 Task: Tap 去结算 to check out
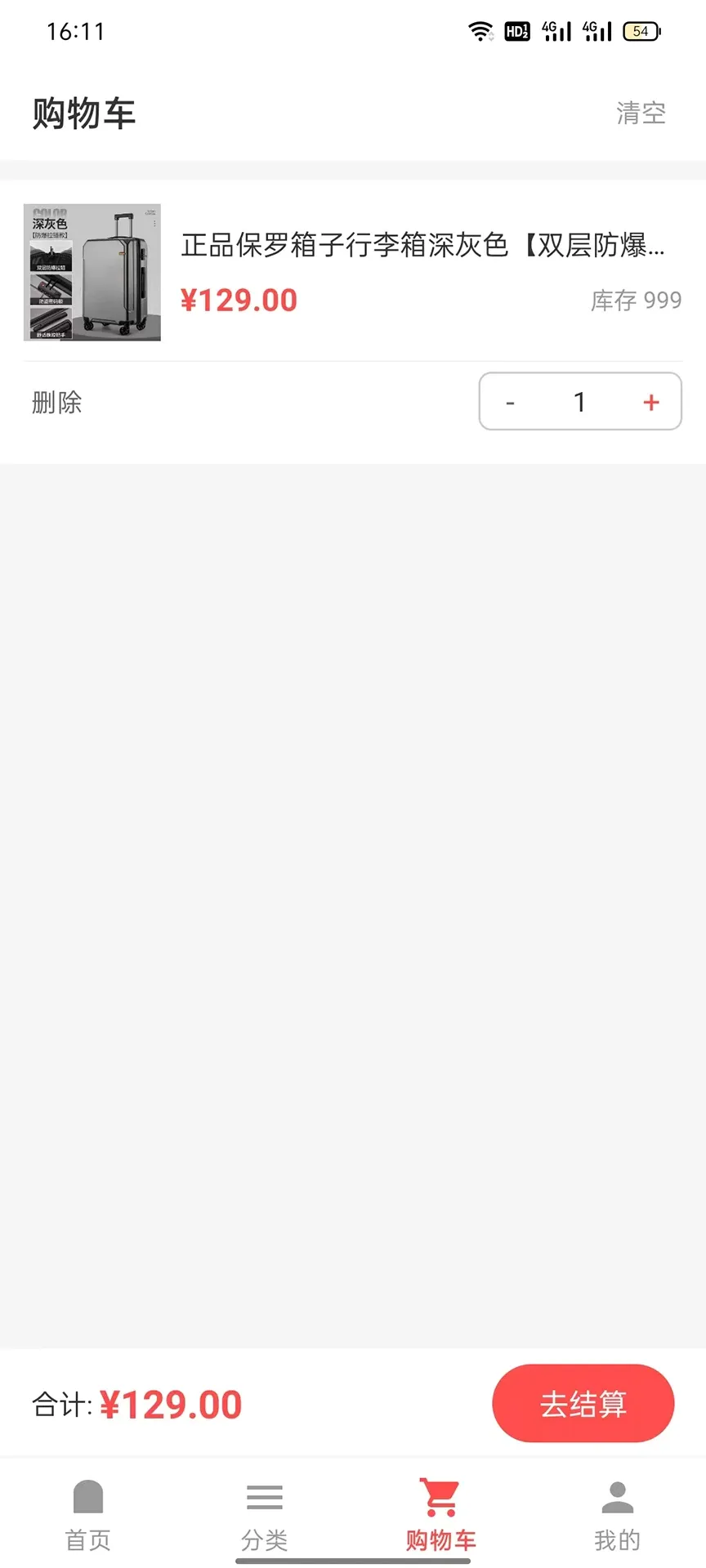[583, 1403]
